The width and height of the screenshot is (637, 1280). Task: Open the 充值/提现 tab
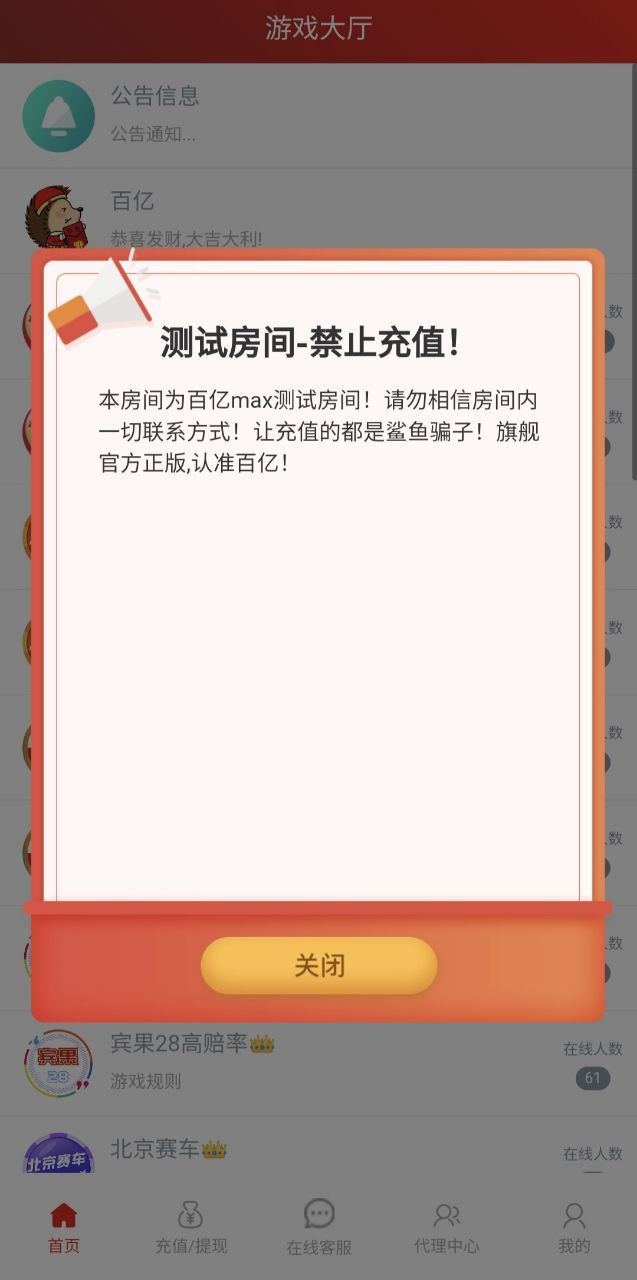click(x=191, y=1227)
